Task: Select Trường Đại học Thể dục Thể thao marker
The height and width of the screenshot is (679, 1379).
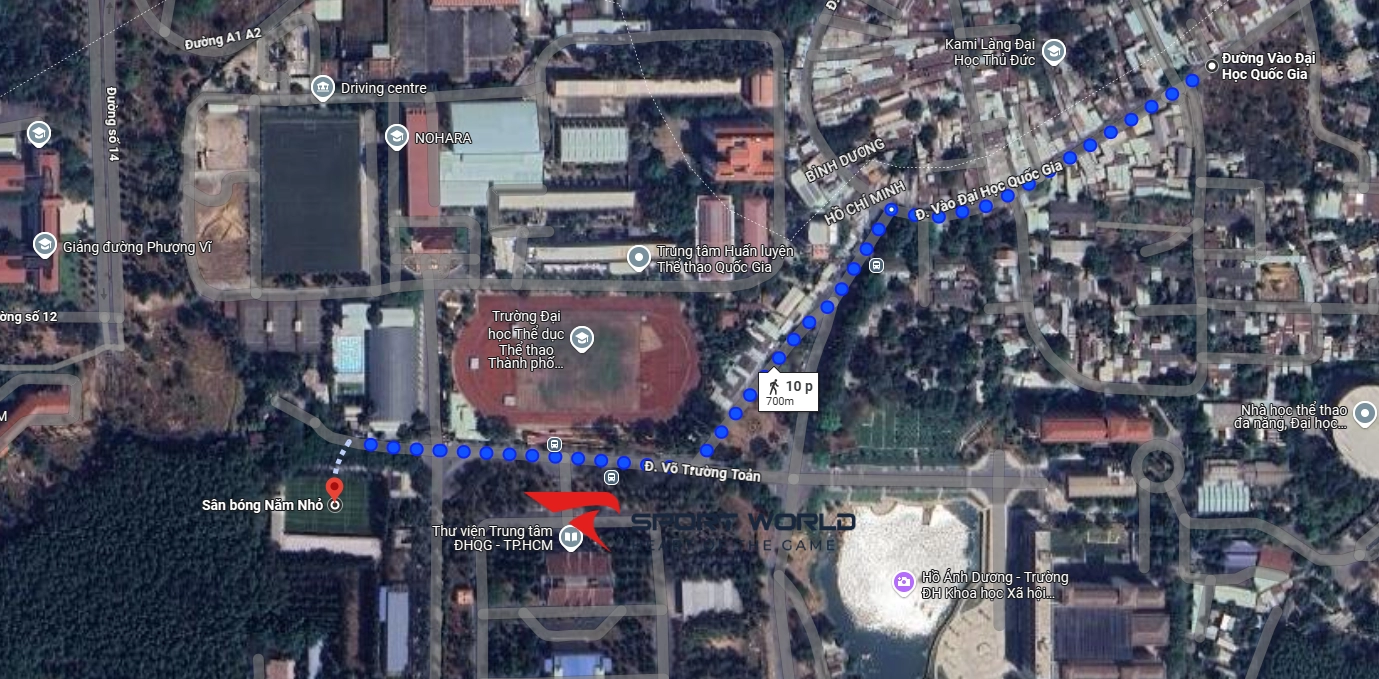Action: (x=580, y=340)
